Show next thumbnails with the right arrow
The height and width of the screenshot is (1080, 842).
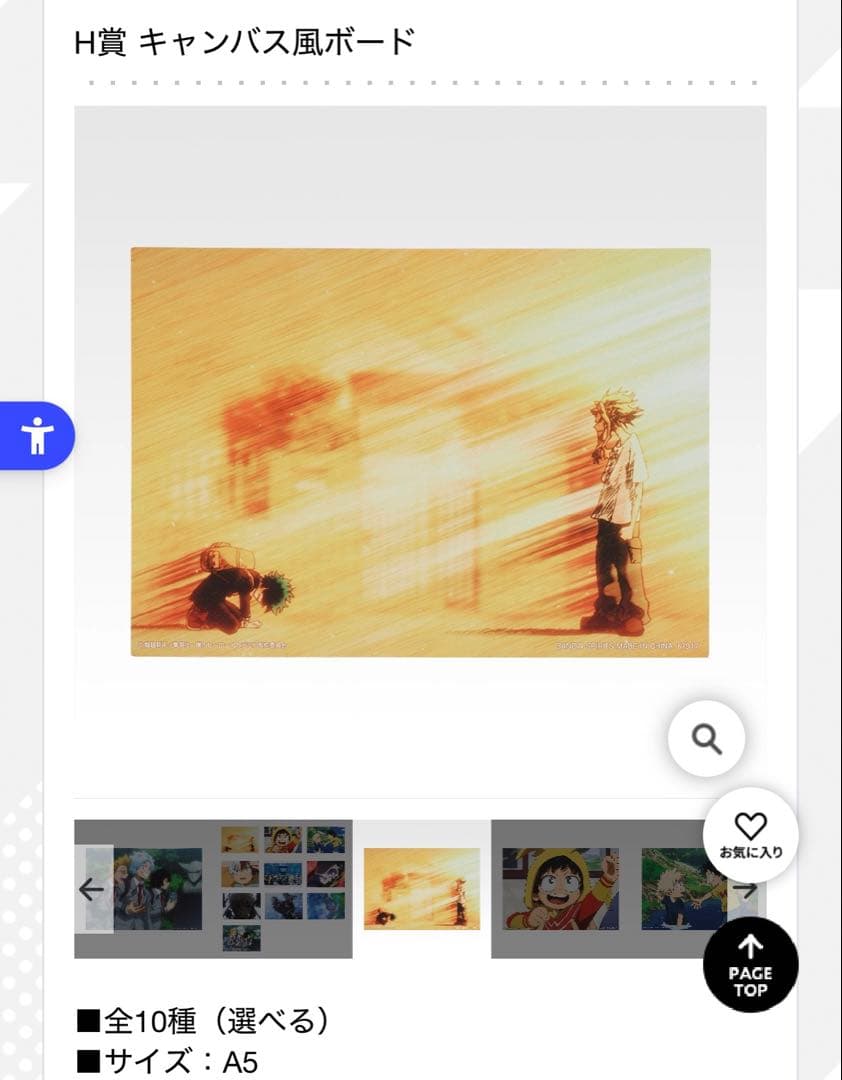pyautogui.click(x=744, y=889)
